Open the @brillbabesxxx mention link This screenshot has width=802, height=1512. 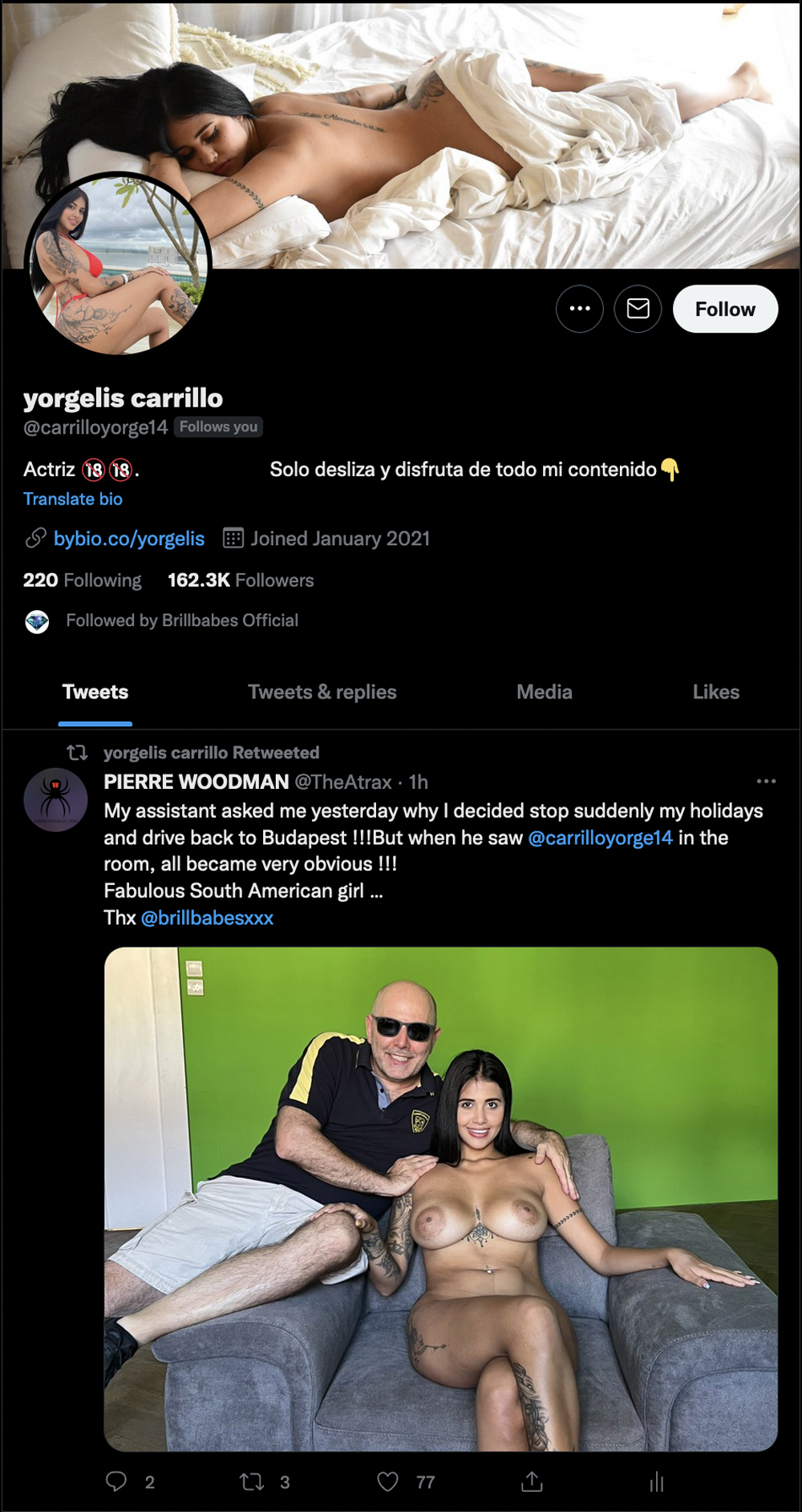(x=207, y=918)
